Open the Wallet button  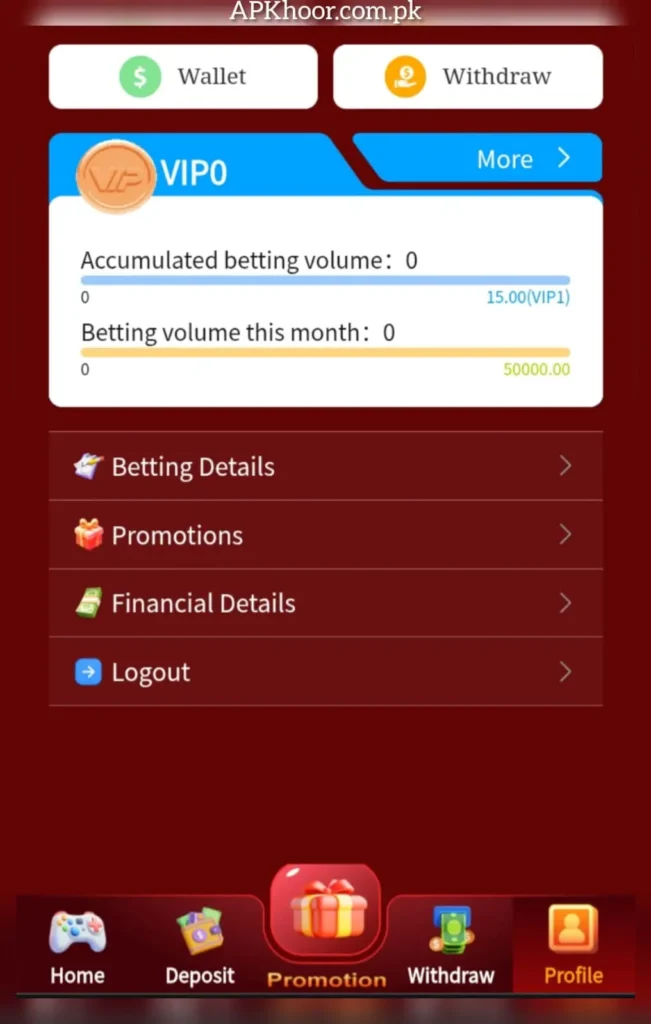[x=183, y=77]
